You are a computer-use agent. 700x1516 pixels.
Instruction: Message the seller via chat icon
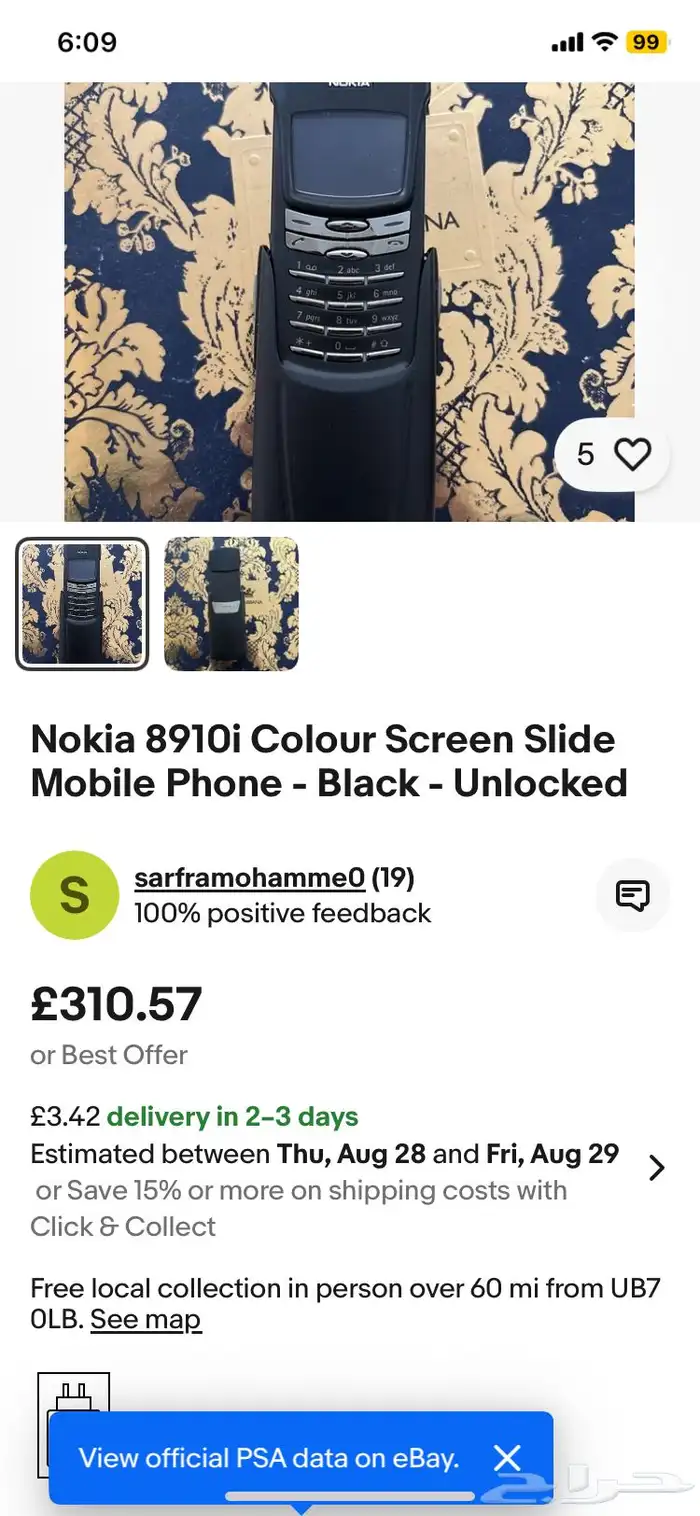633,895
